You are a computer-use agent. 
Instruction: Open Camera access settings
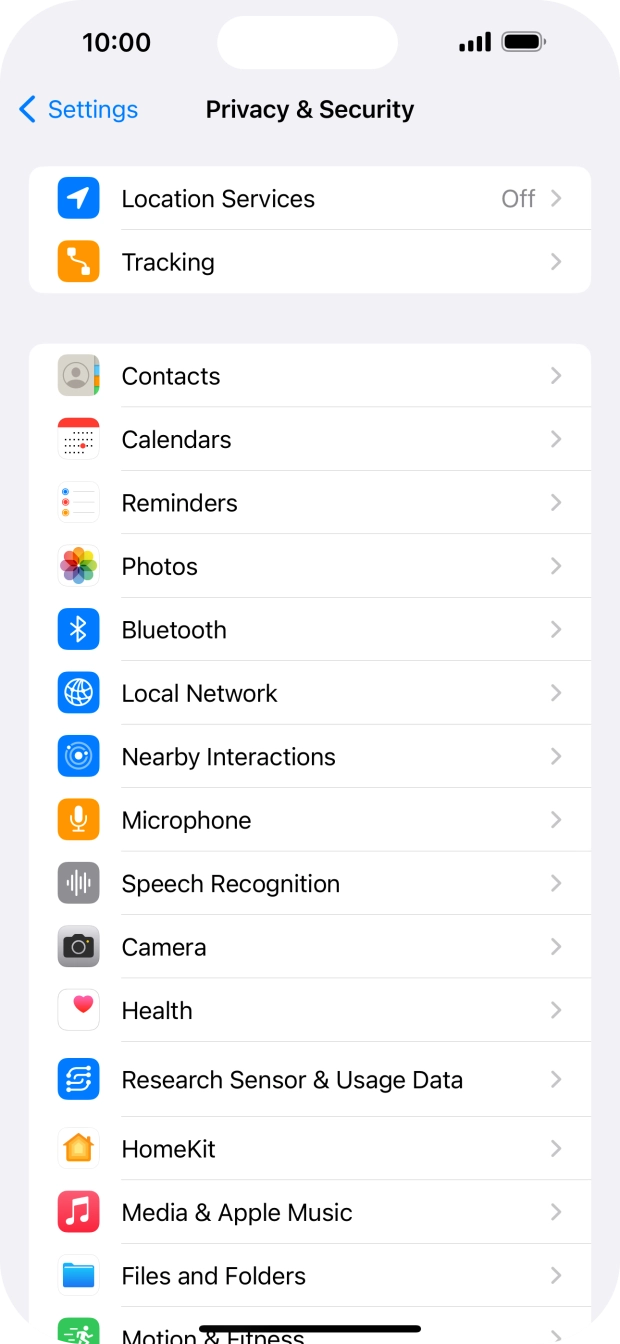pos(310,947)
